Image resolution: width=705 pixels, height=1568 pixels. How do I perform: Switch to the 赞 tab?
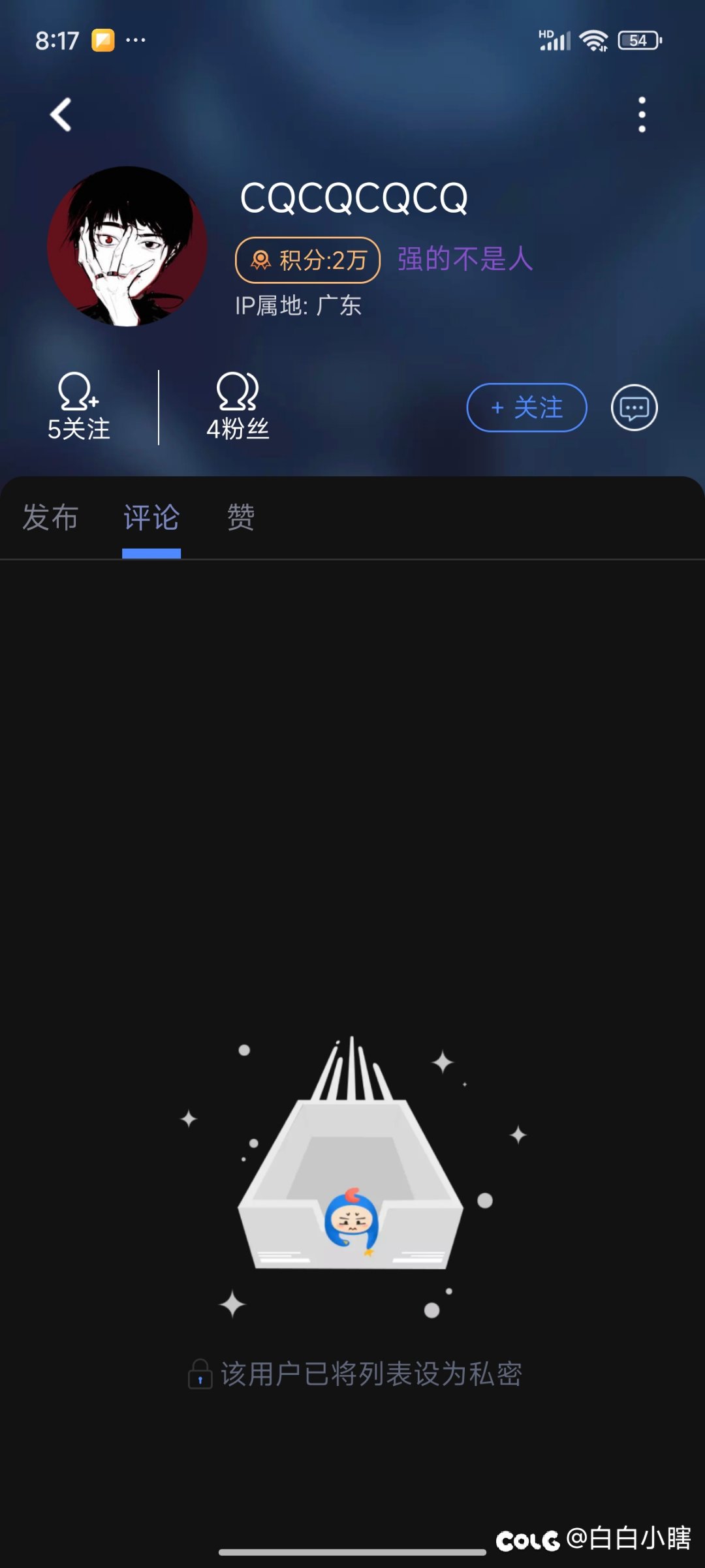pyautogui.click(x=240, y=517)
